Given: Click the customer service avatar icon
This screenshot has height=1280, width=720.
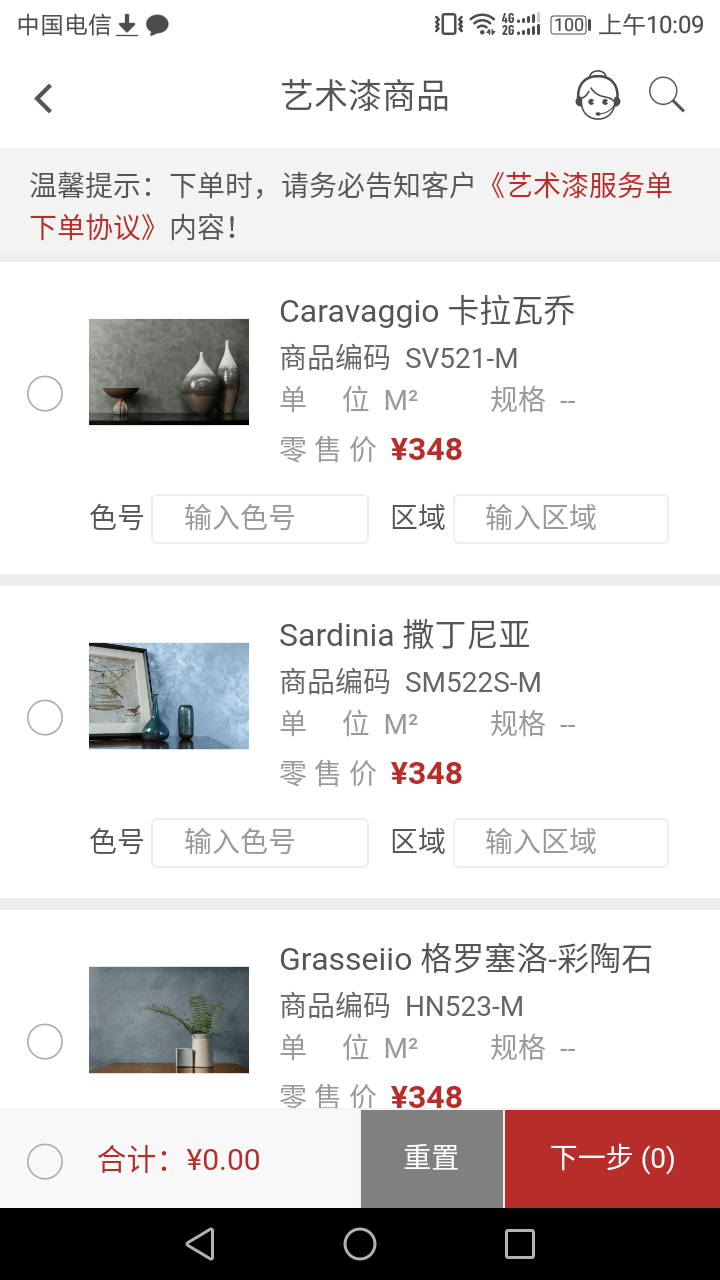Looking at the screenshot, I should [x=597, y=95].
